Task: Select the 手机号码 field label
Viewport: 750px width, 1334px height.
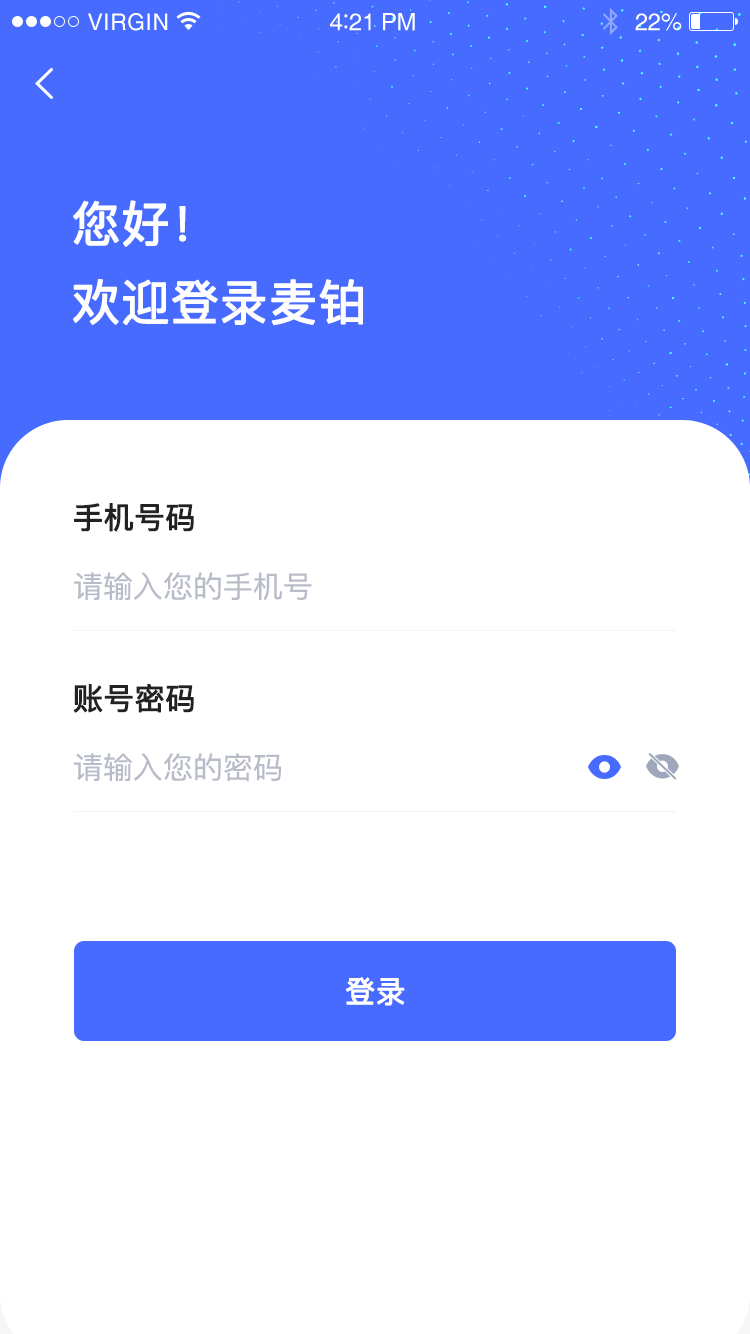Action: pyautogui.click(x=135, y=519)
